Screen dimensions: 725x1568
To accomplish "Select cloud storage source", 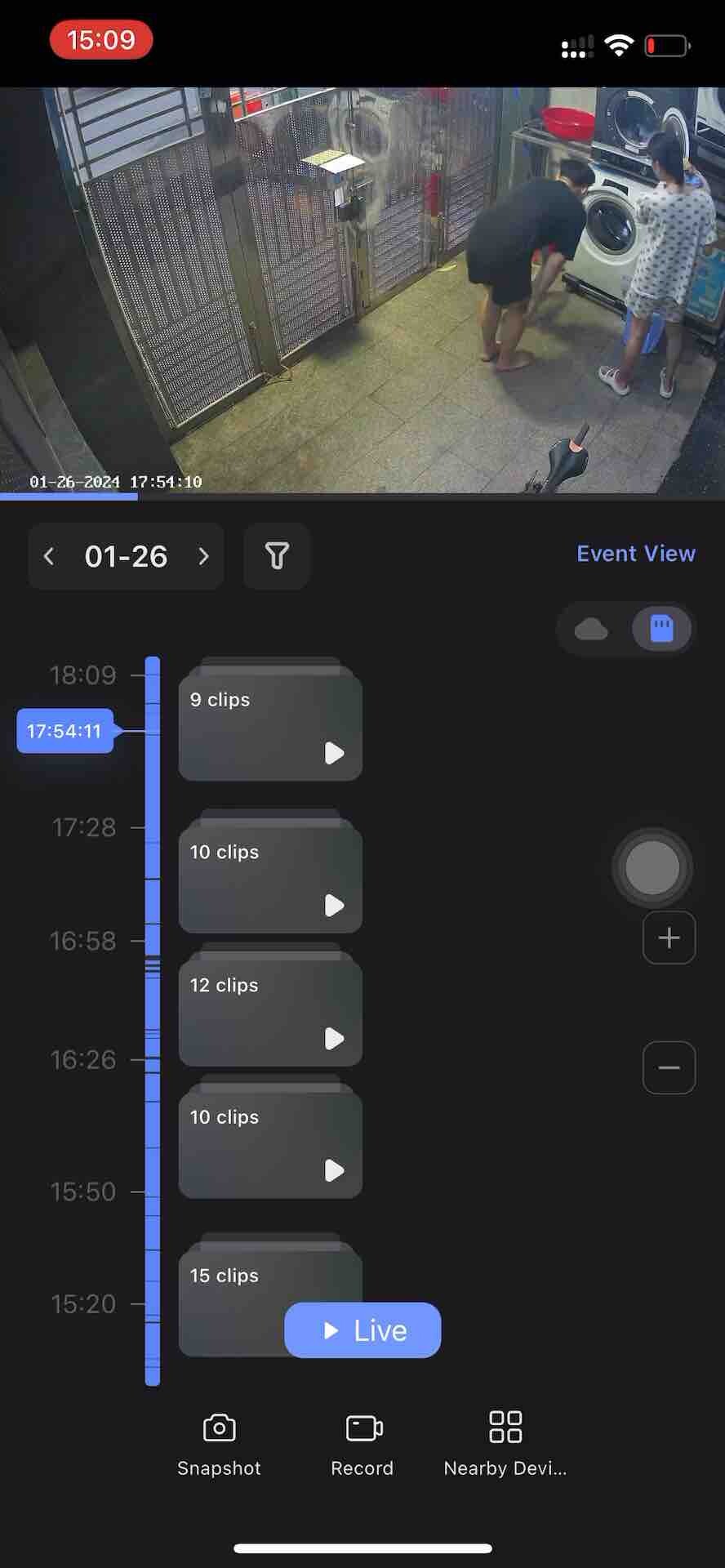I will tap(591, 629).
